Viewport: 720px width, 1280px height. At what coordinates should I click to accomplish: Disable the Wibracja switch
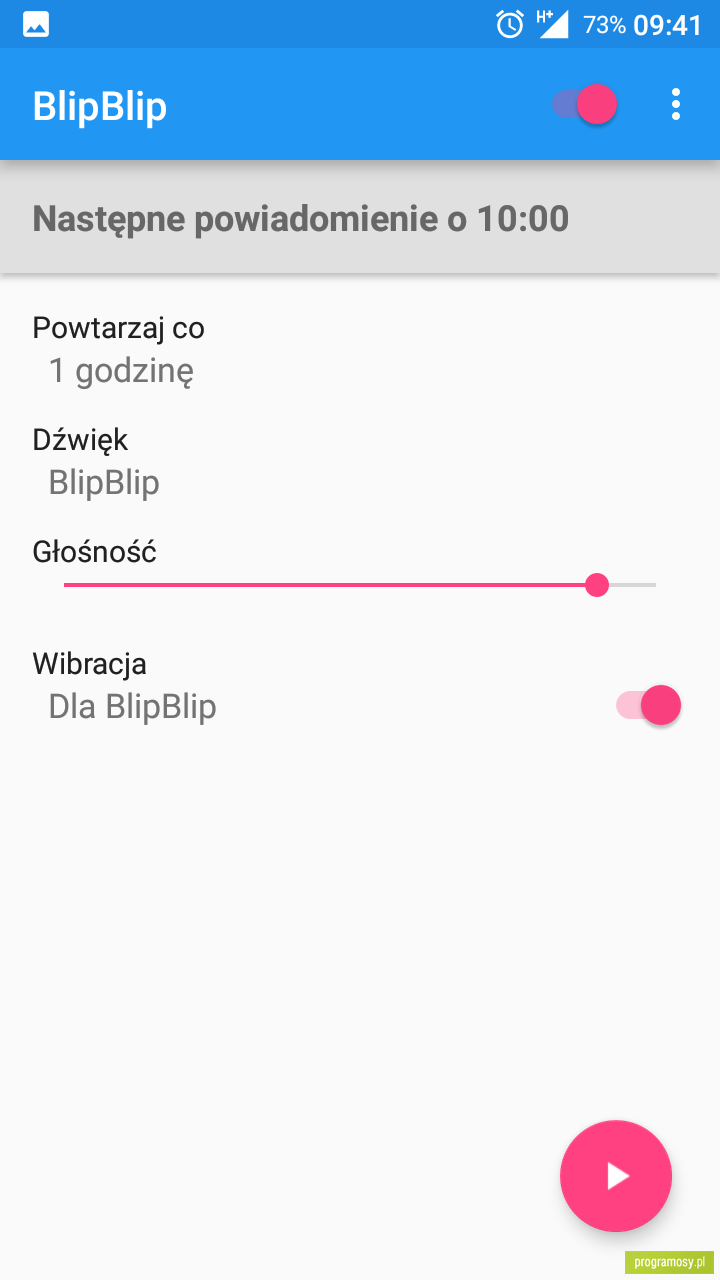pyautogui.click(x=648, y=706)
